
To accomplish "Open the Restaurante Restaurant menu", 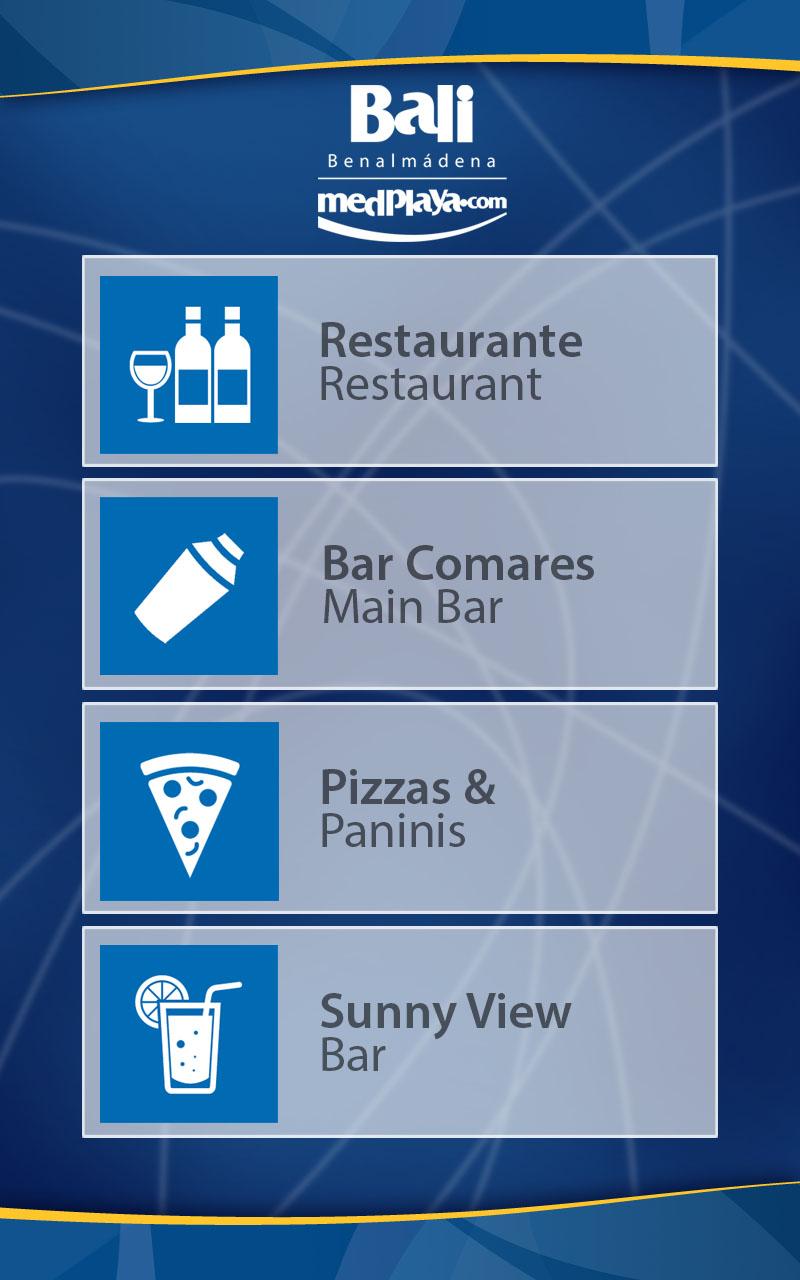I will [x=400, y=361].
